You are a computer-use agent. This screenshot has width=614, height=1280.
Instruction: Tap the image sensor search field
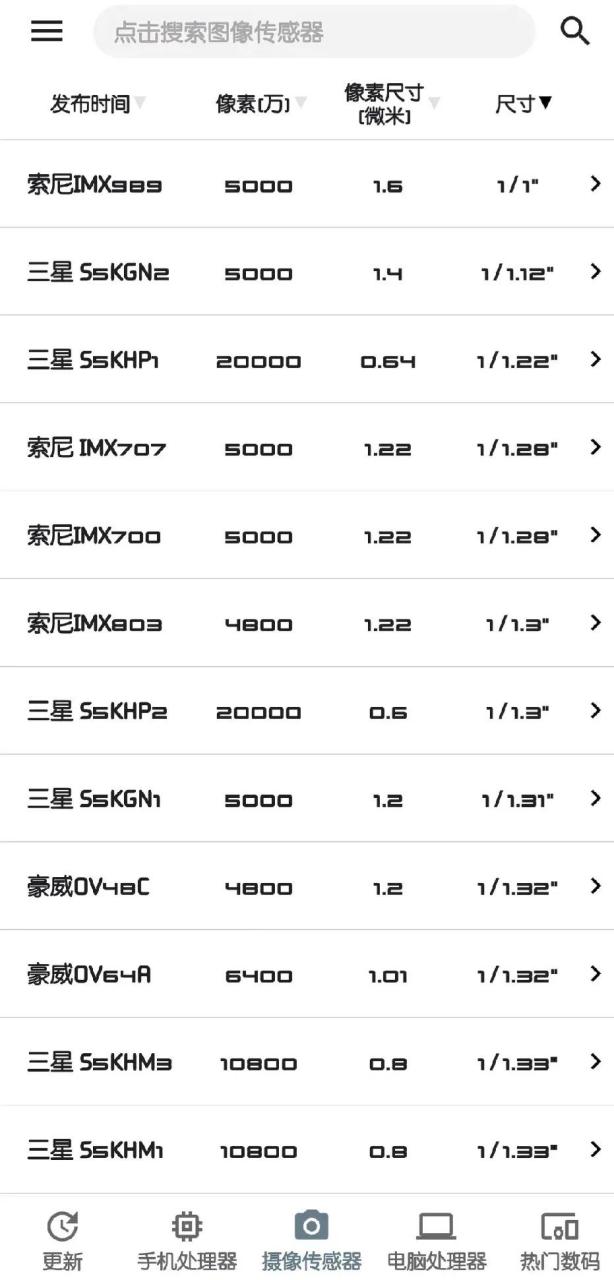(314, 32)
